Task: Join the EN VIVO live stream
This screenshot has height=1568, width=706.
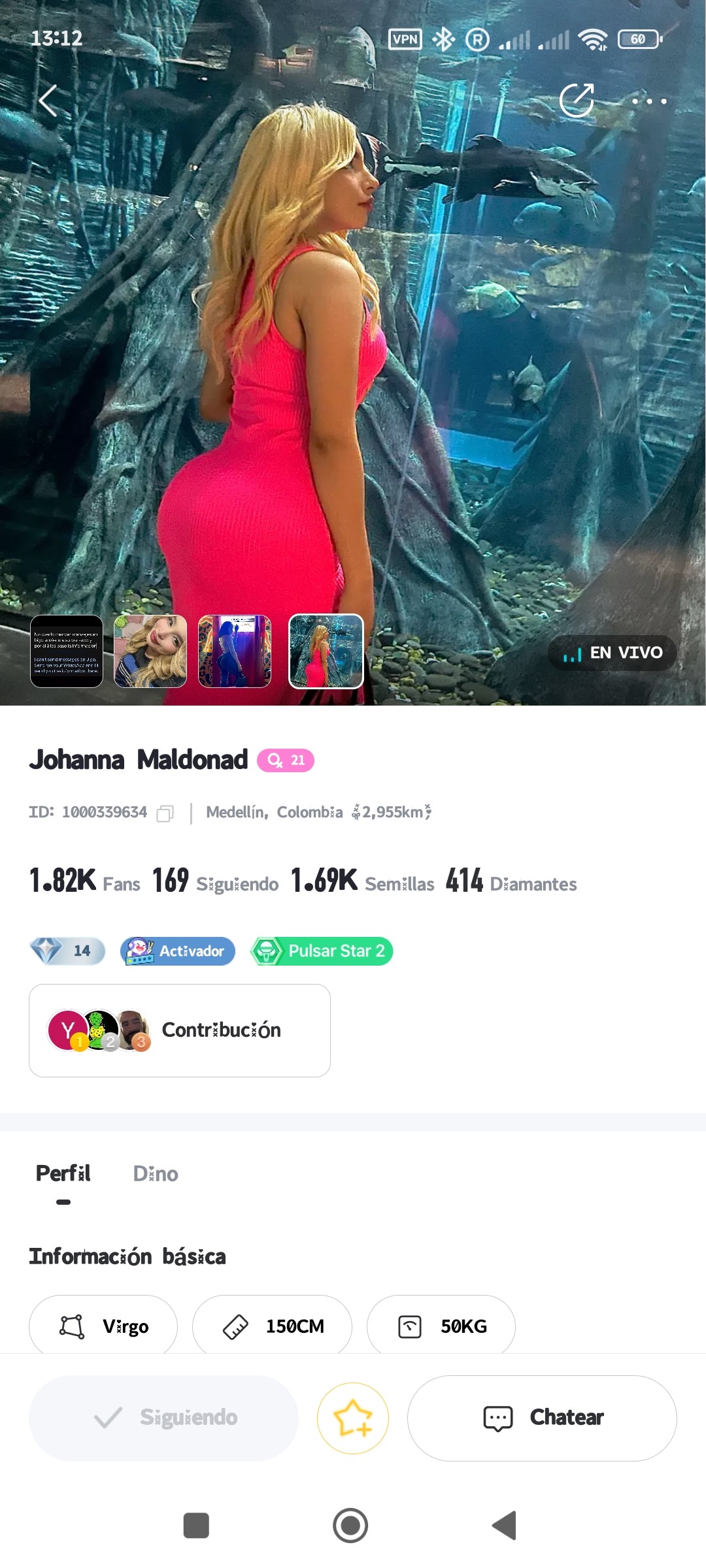Action: click(x=613, y=653)
